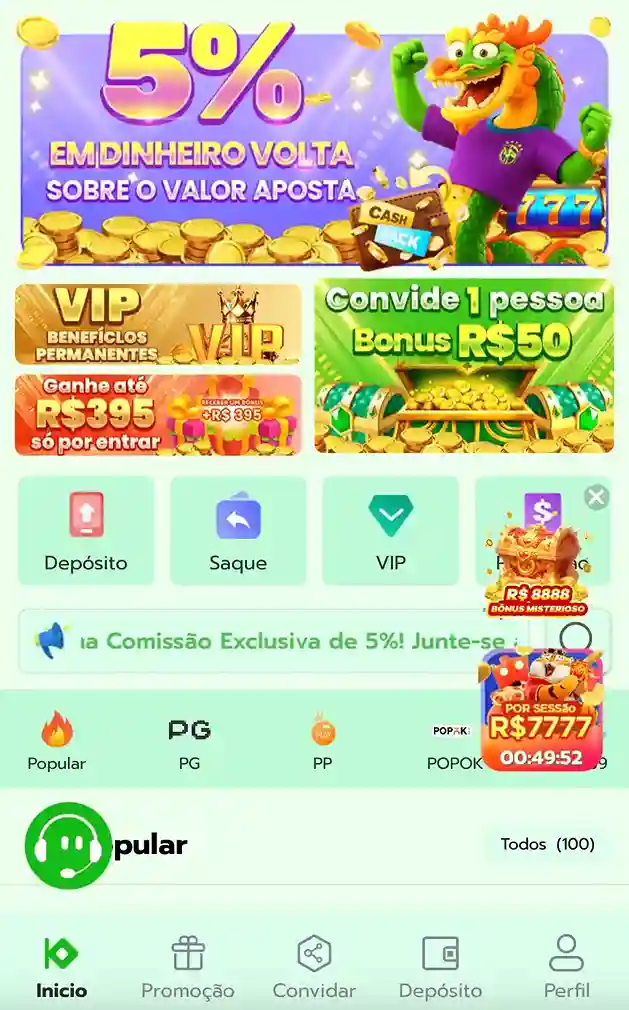
Task: Tap the Depósito shortcut button
Action: [x=86, y=531]
